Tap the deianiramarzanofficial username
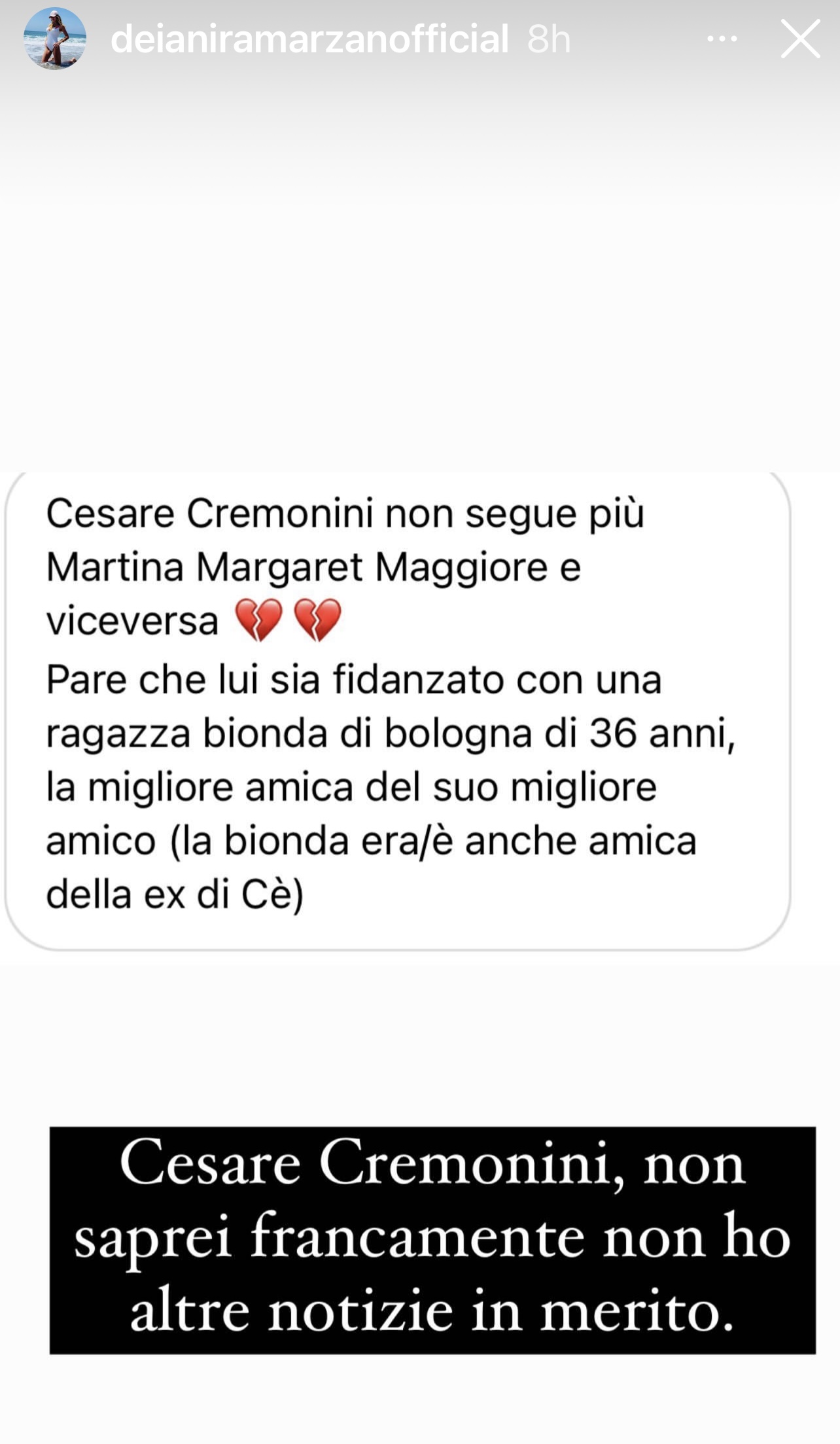The width and height of the screenshot is (840, 1444). 309,39
